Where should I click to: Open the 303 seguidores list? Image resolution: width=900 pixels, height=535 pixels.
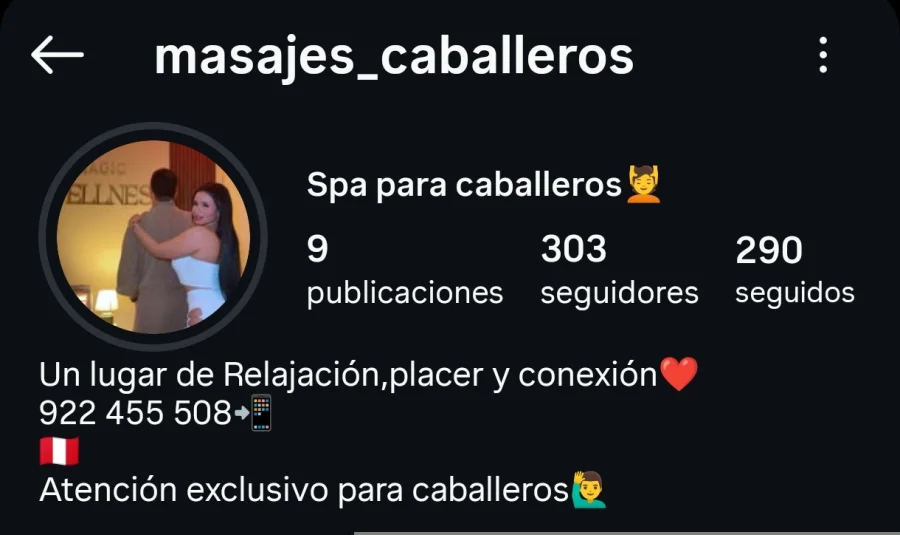tap(619, 270)
